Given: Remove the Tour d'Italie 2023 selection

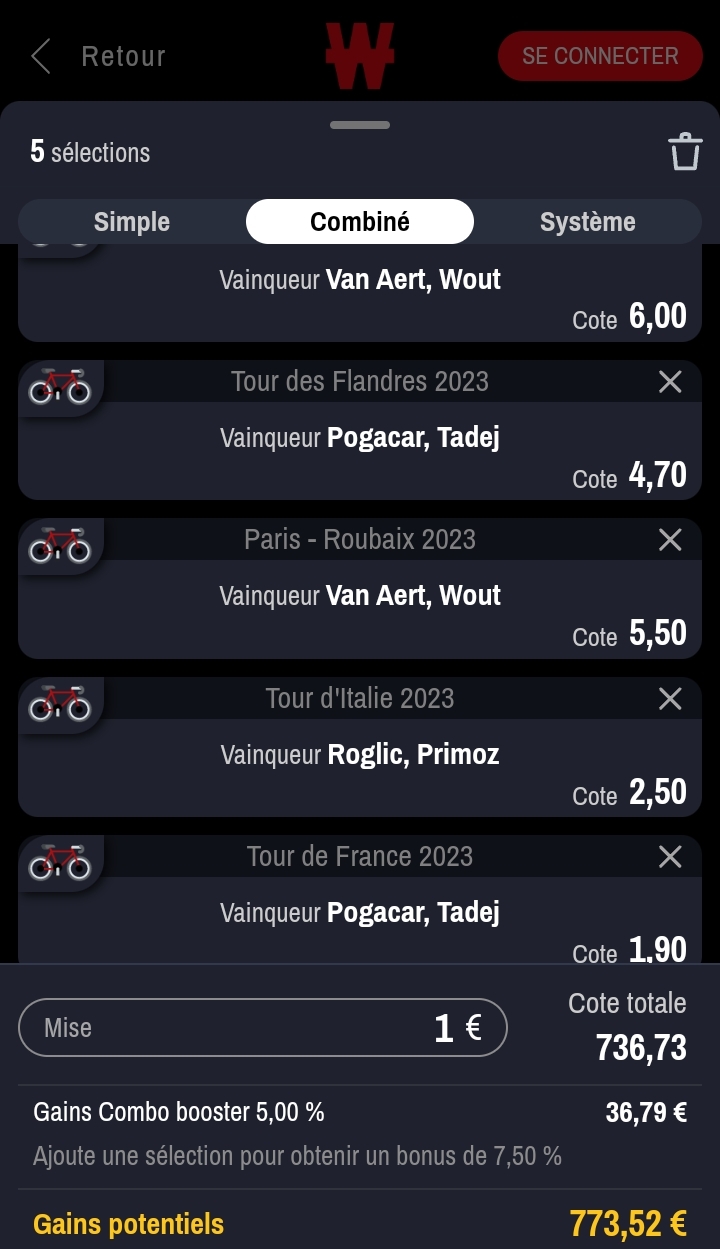Looking at the screenshot, I should pyautogui.click(x=670, y=699).
